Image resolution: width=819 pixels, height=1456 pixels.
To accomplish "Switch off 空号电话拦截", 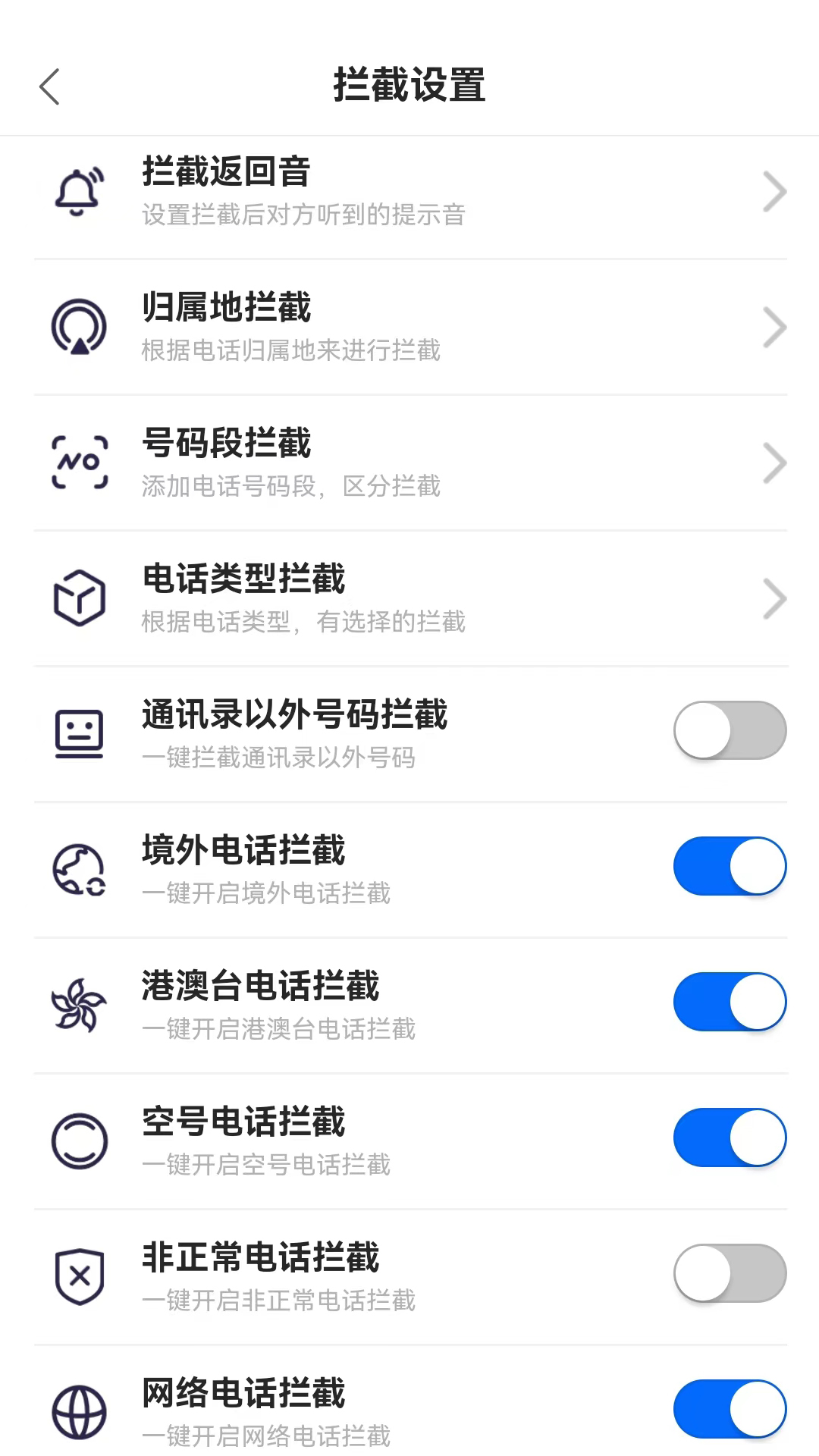I will (730, 1137).
